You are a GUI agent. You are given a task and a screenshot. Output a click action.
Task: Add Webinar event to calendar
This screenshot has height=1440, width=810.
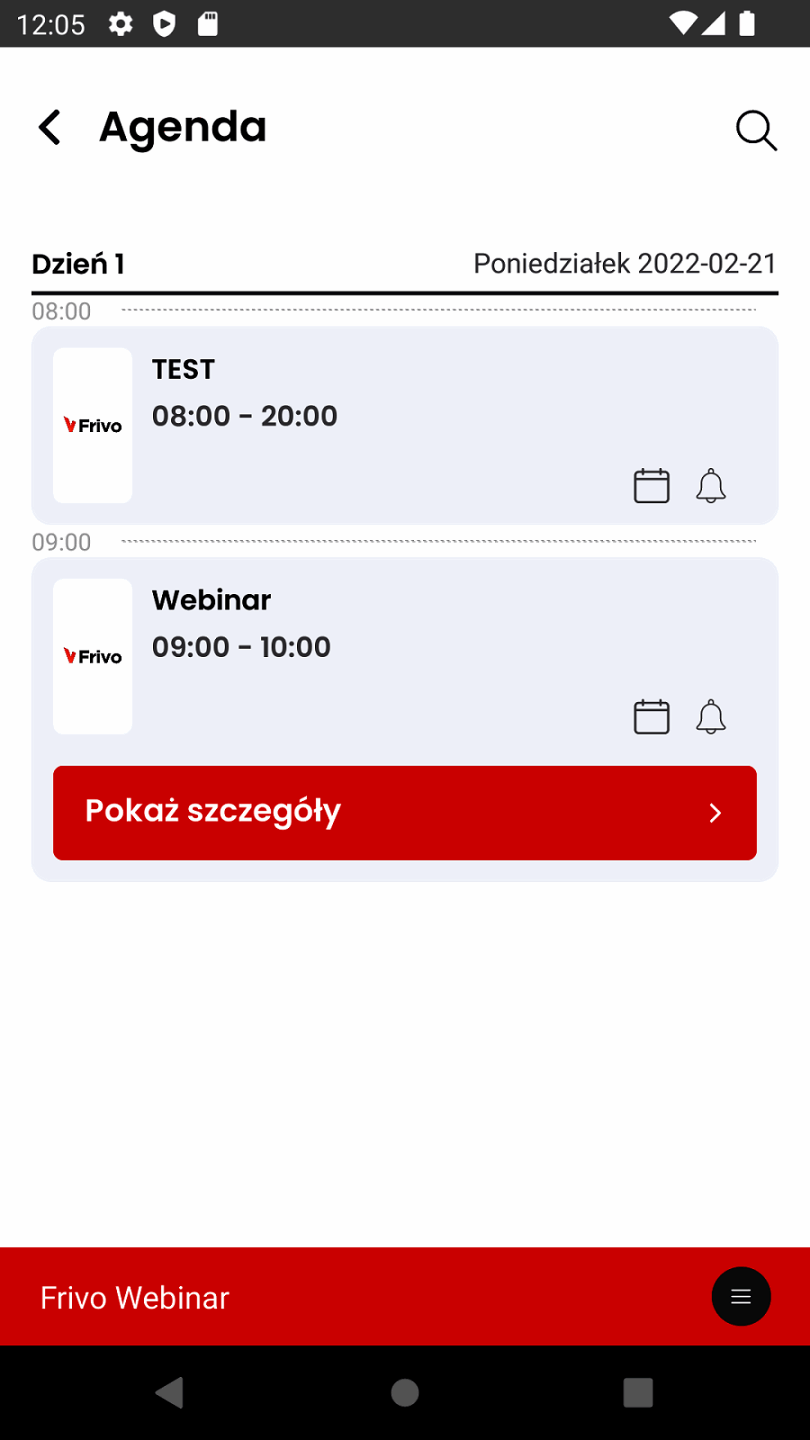coord(651,717)
